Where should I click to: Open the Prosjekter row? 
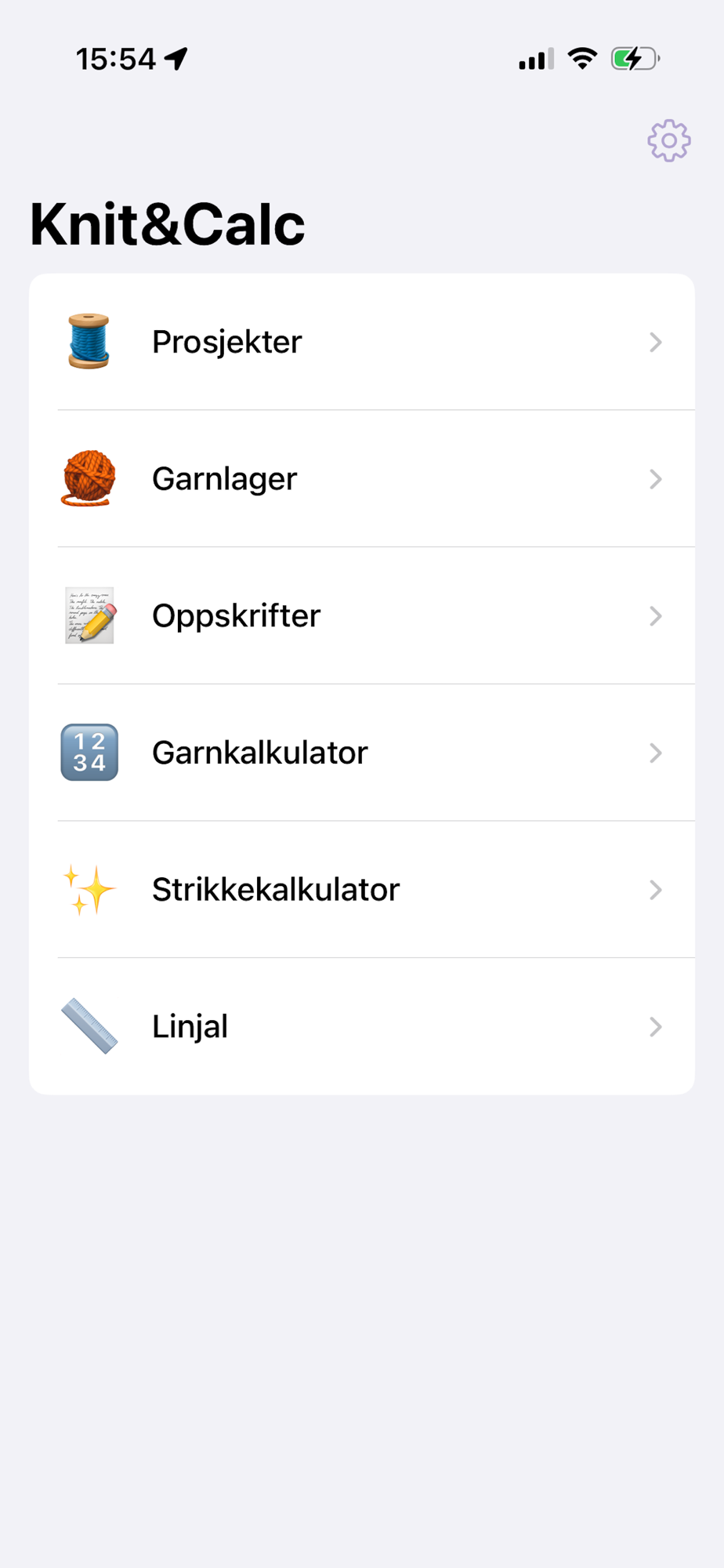(x=362, y=342)
